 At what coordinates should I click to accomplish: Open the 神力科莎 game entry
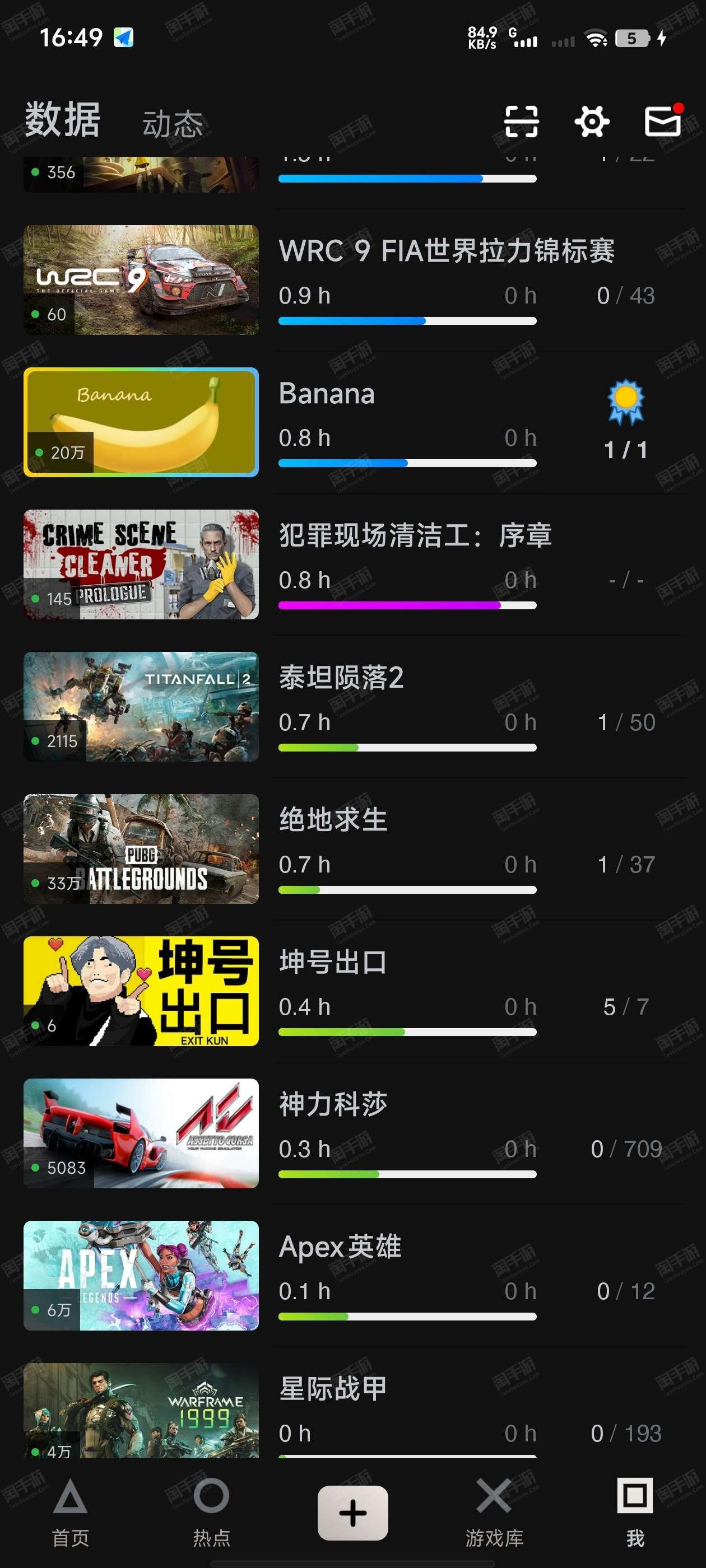[x=355, y=1133]
